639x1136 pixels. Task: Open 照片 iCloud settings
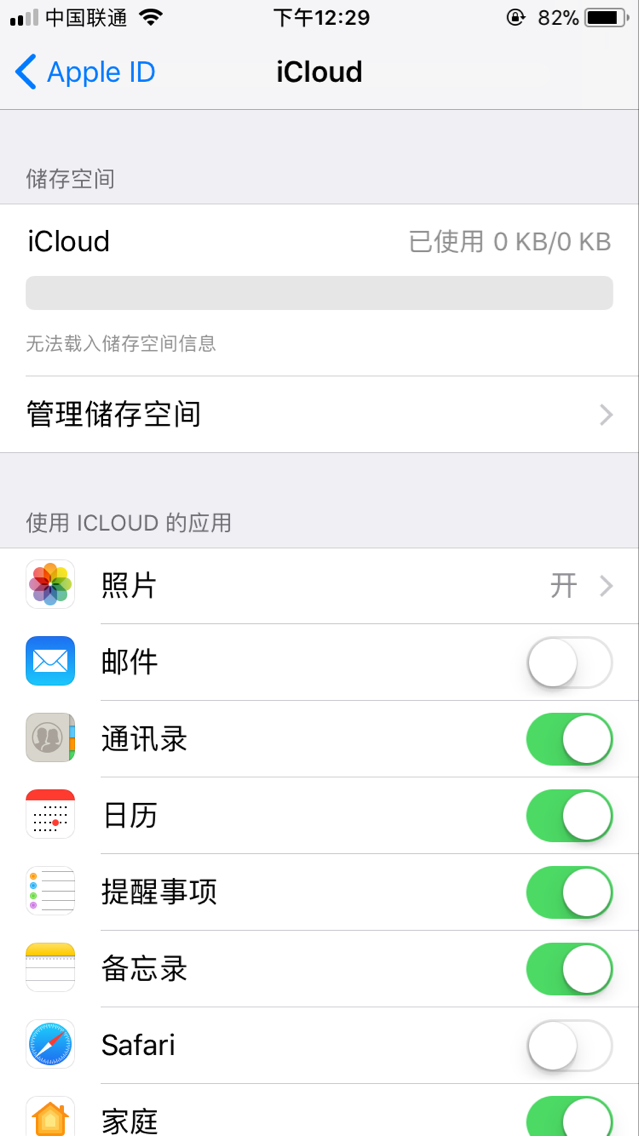point(319,586)
